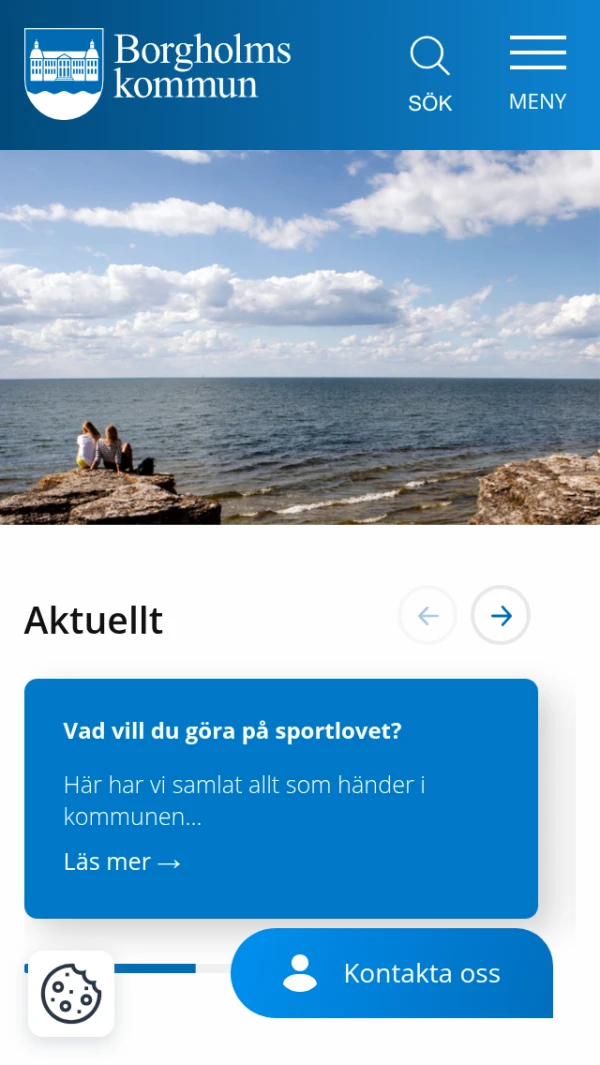Open cookie settings icon

pyautogui.click(x=71, y=993)
